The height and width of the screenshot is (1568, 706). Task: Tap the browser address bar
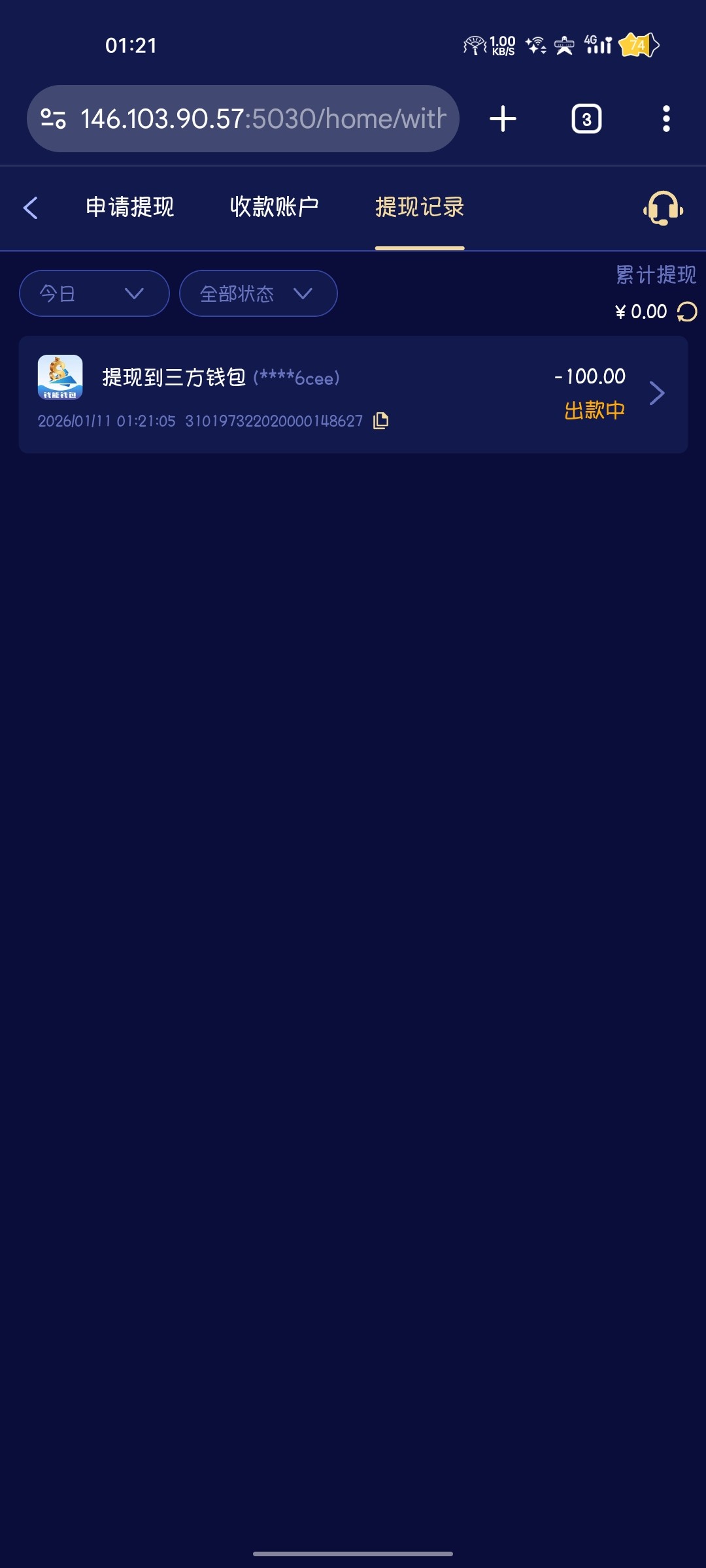(x=261, y=119)
